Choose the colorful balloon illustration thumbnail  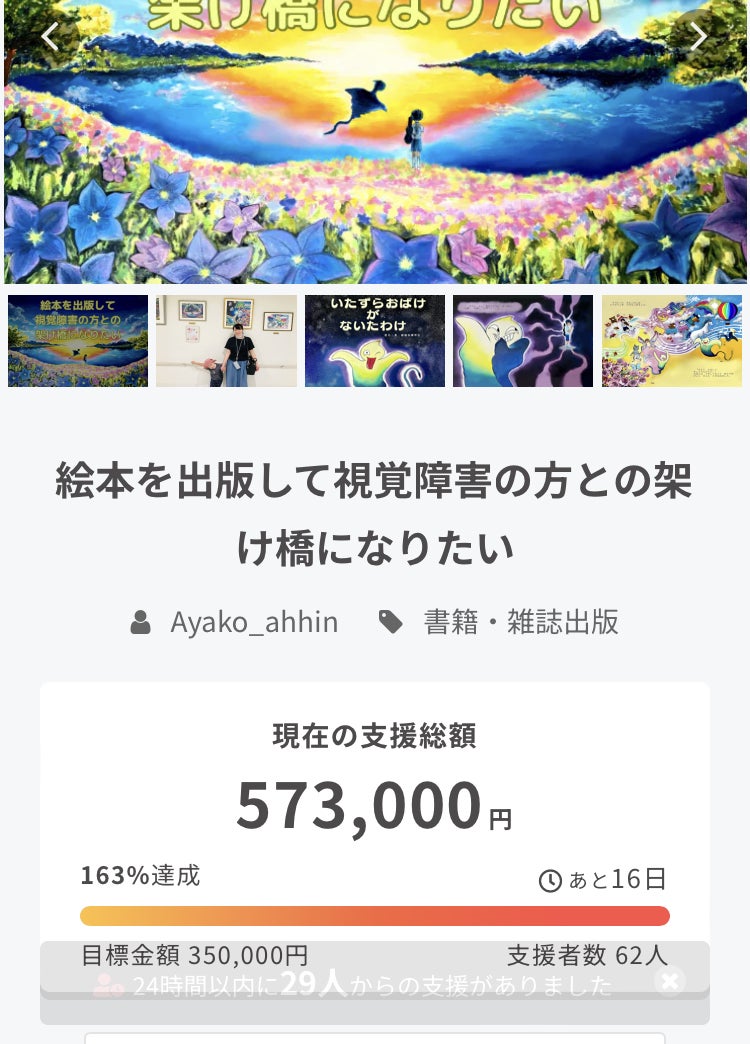[672, 341]
